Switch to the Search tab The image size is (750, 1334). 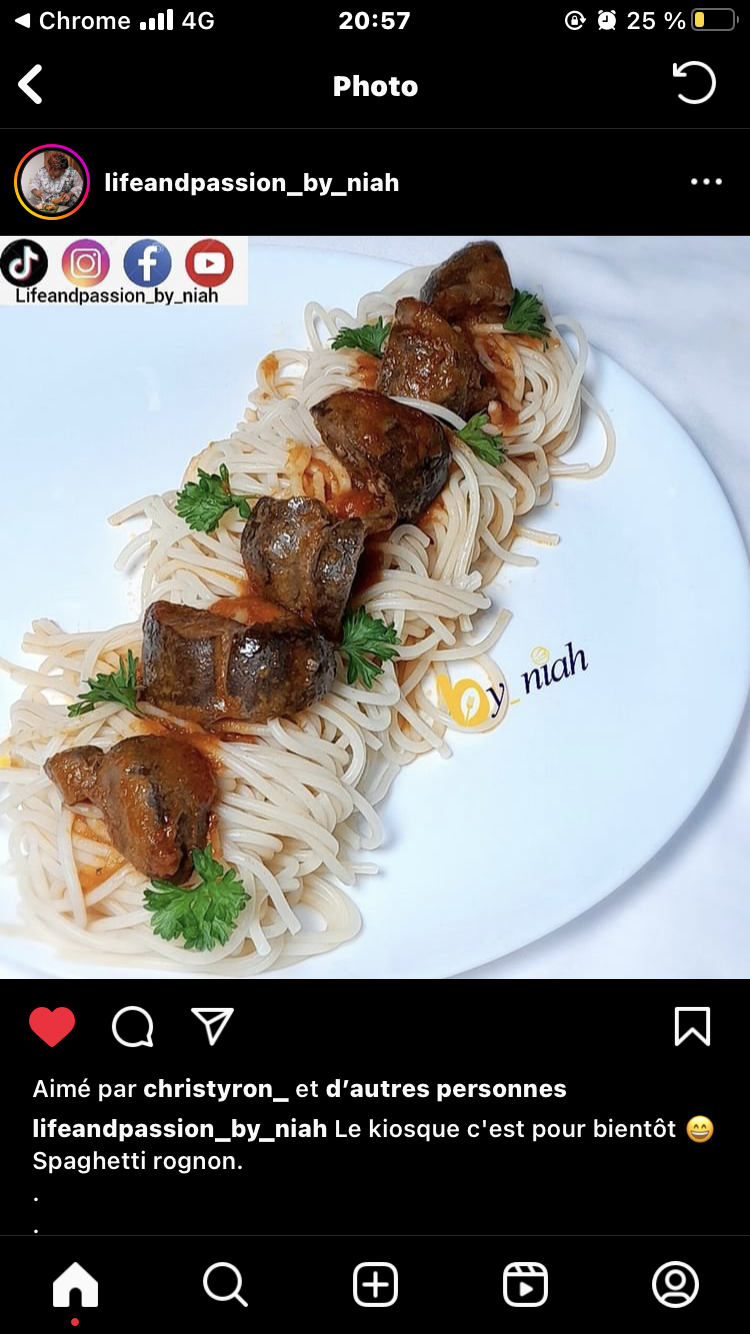pos(225,1285)
